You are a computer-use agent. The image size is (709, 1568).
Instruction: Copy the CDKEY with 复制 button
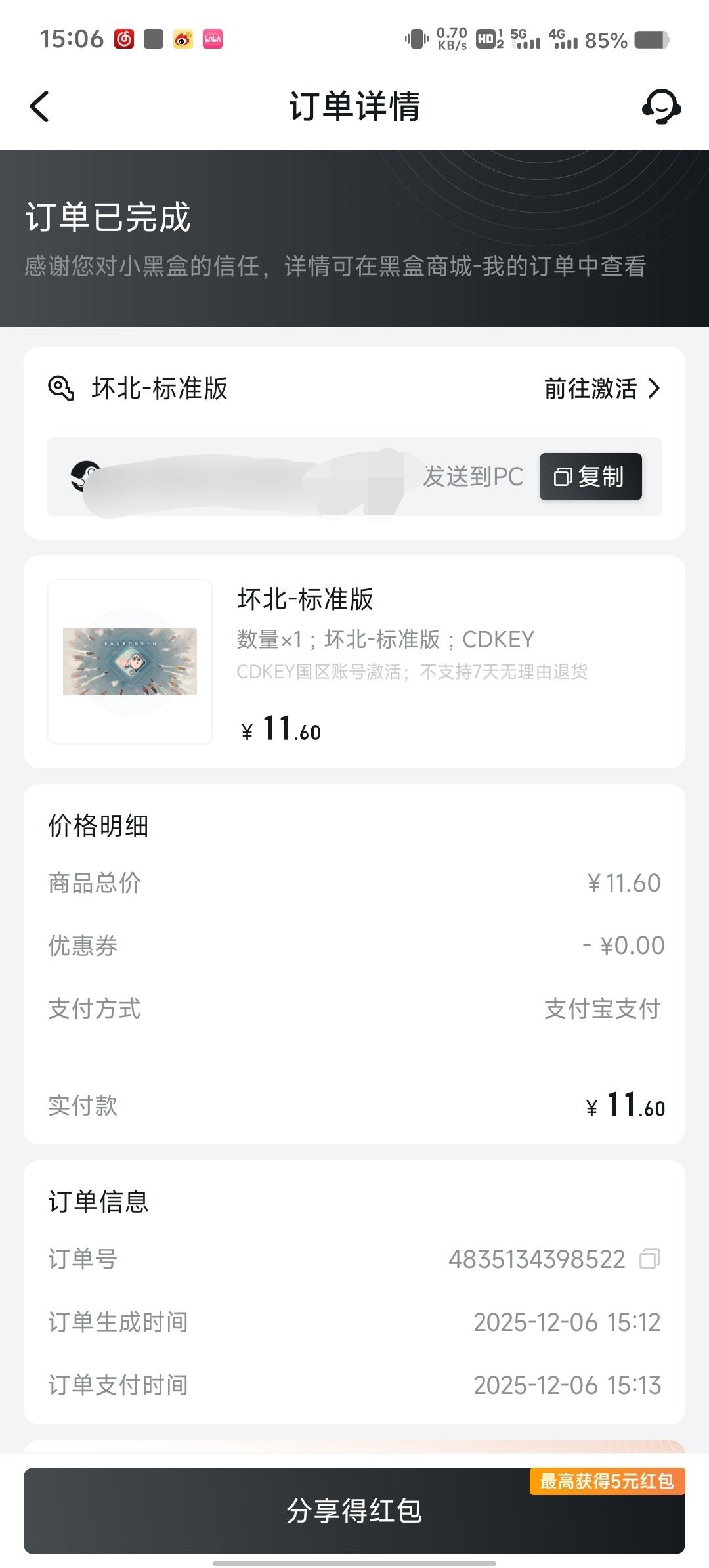tap(590, 477)
